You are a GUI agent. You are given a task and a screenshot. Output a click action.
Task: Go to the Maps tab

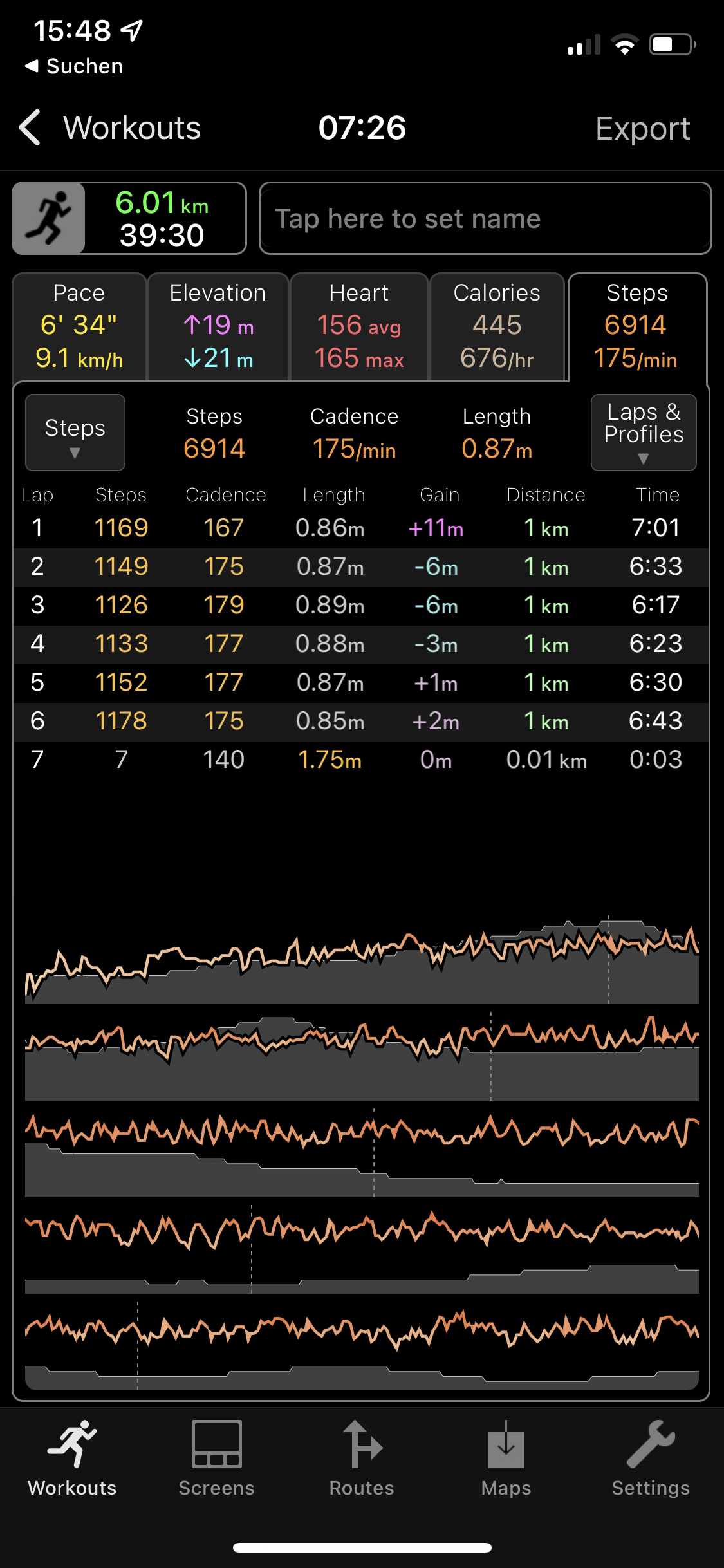(x=506, y=1459)
